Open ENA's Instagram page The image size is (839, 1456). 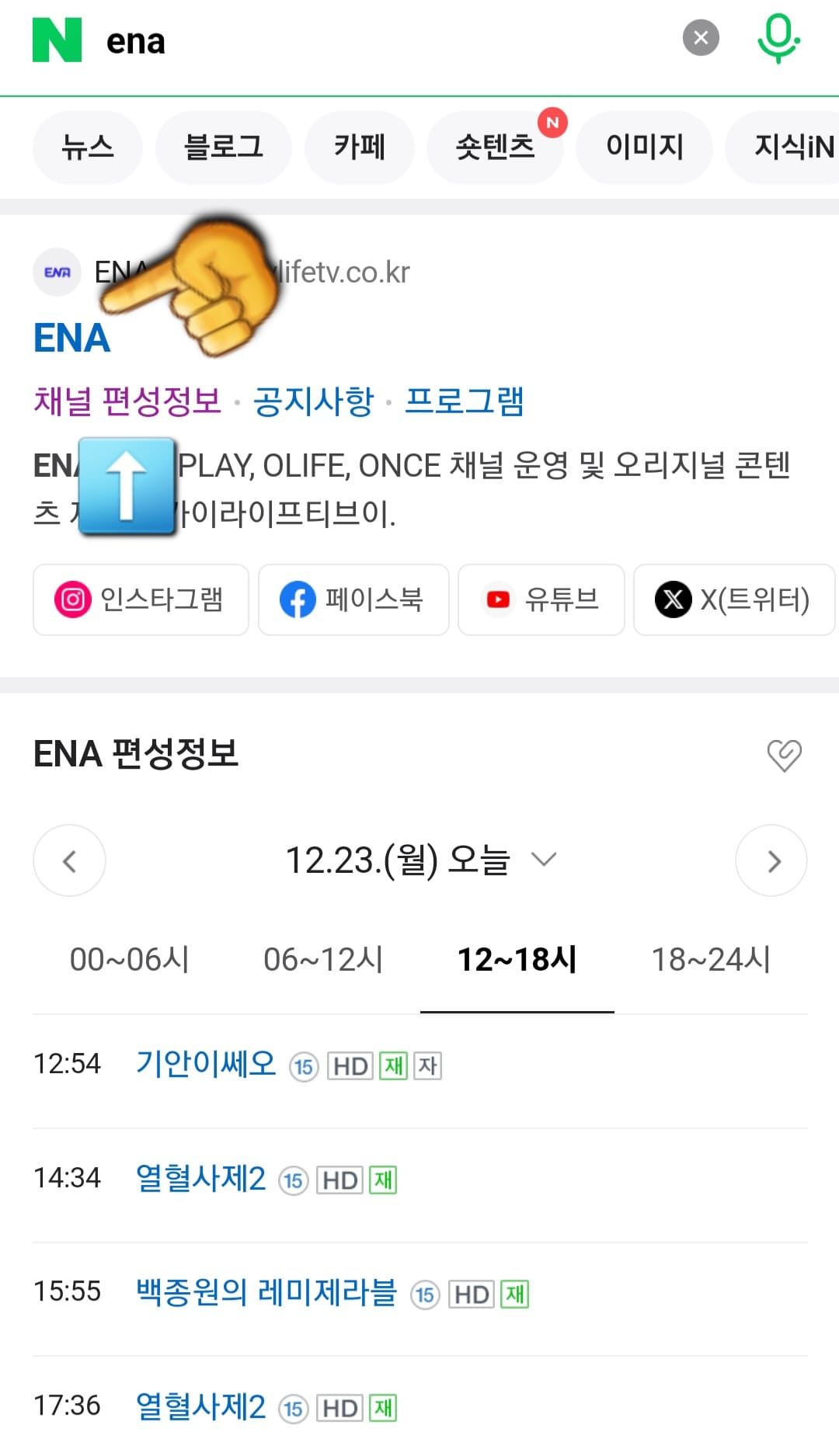pyautogui.click(x=140, y=599)
